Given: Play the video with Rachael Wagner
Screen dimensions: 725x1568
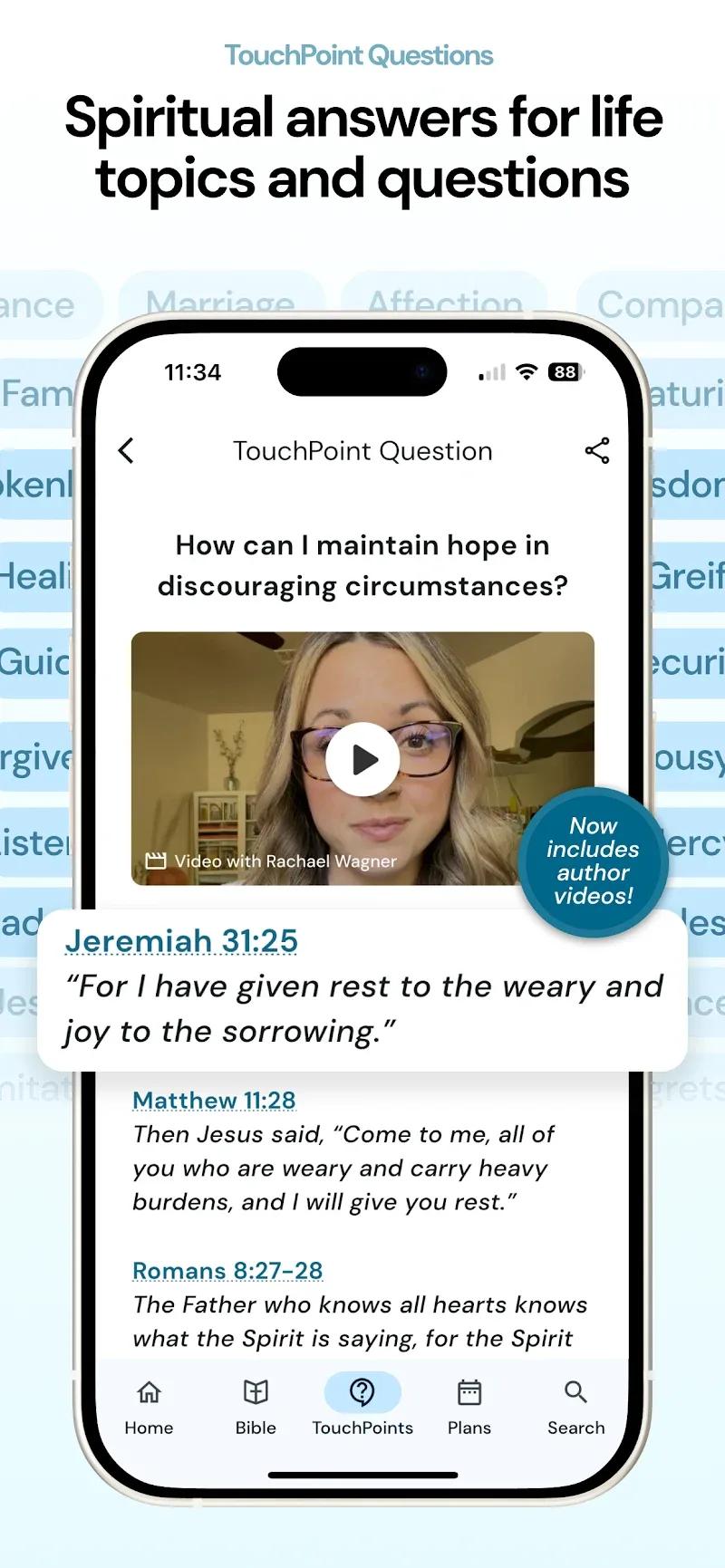Looking at the screenshot, I should click(x=362, y=760).
